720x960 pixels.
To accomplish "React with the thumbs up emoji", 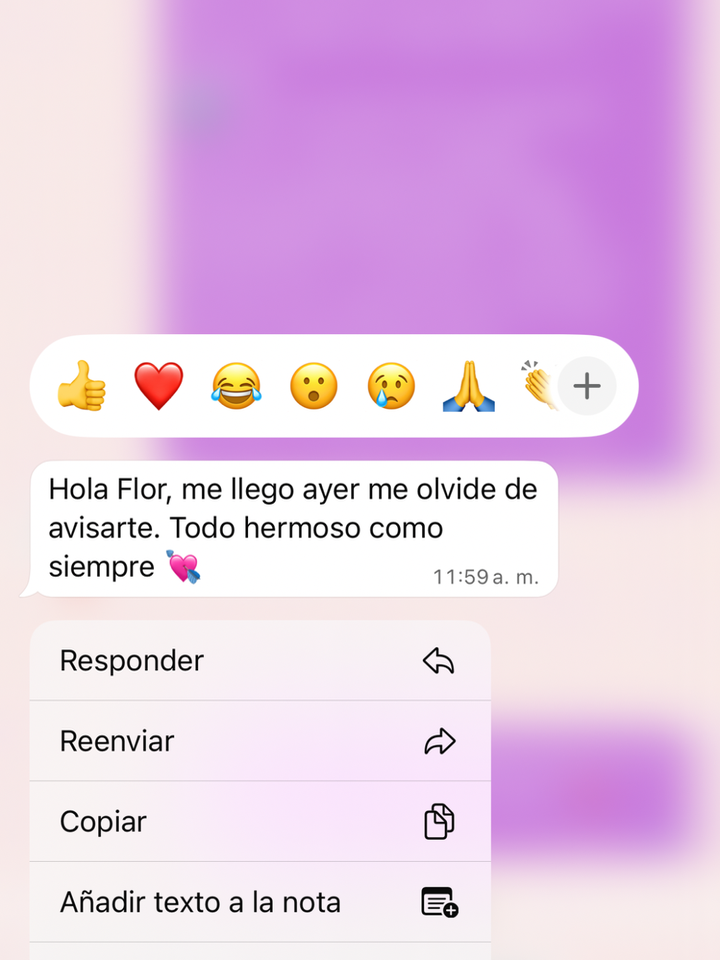I will pos(82,386).
